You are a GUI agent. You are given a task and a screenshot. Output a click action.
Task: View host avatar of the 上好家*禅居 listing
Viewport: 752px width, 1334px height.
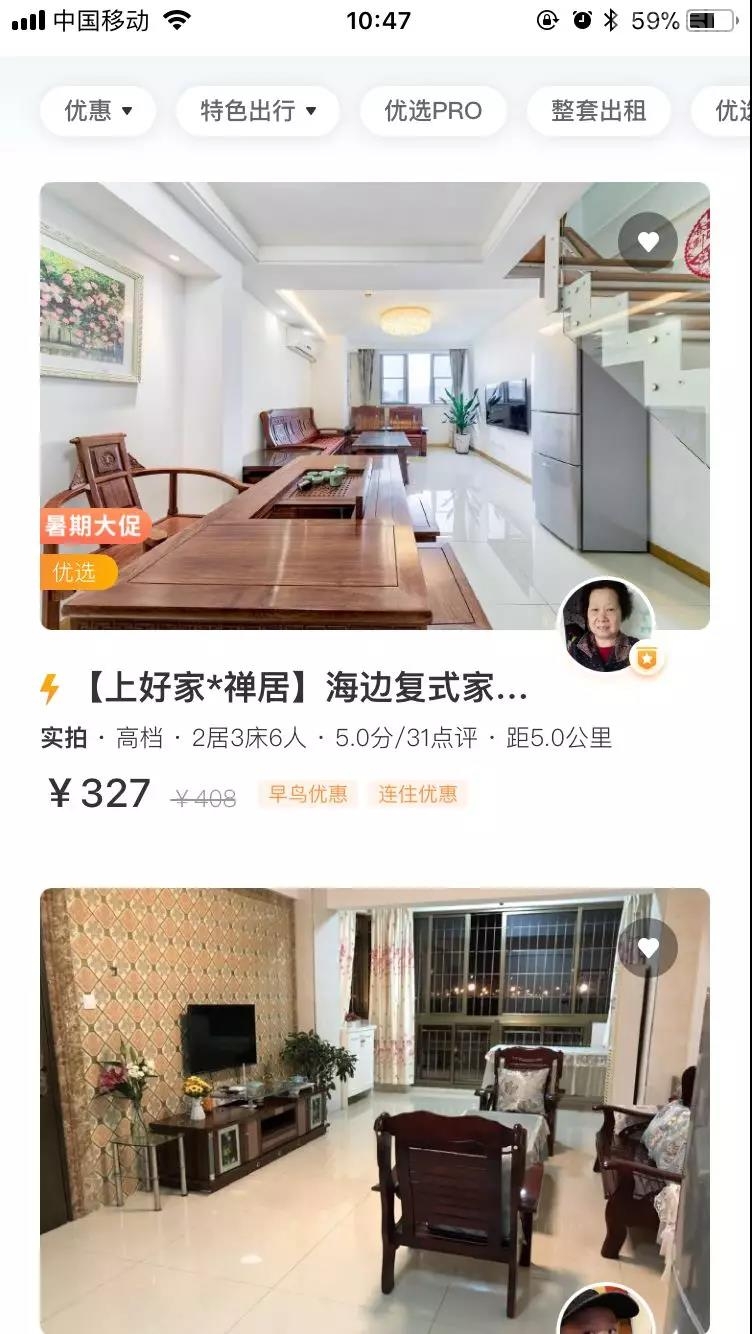606,626
